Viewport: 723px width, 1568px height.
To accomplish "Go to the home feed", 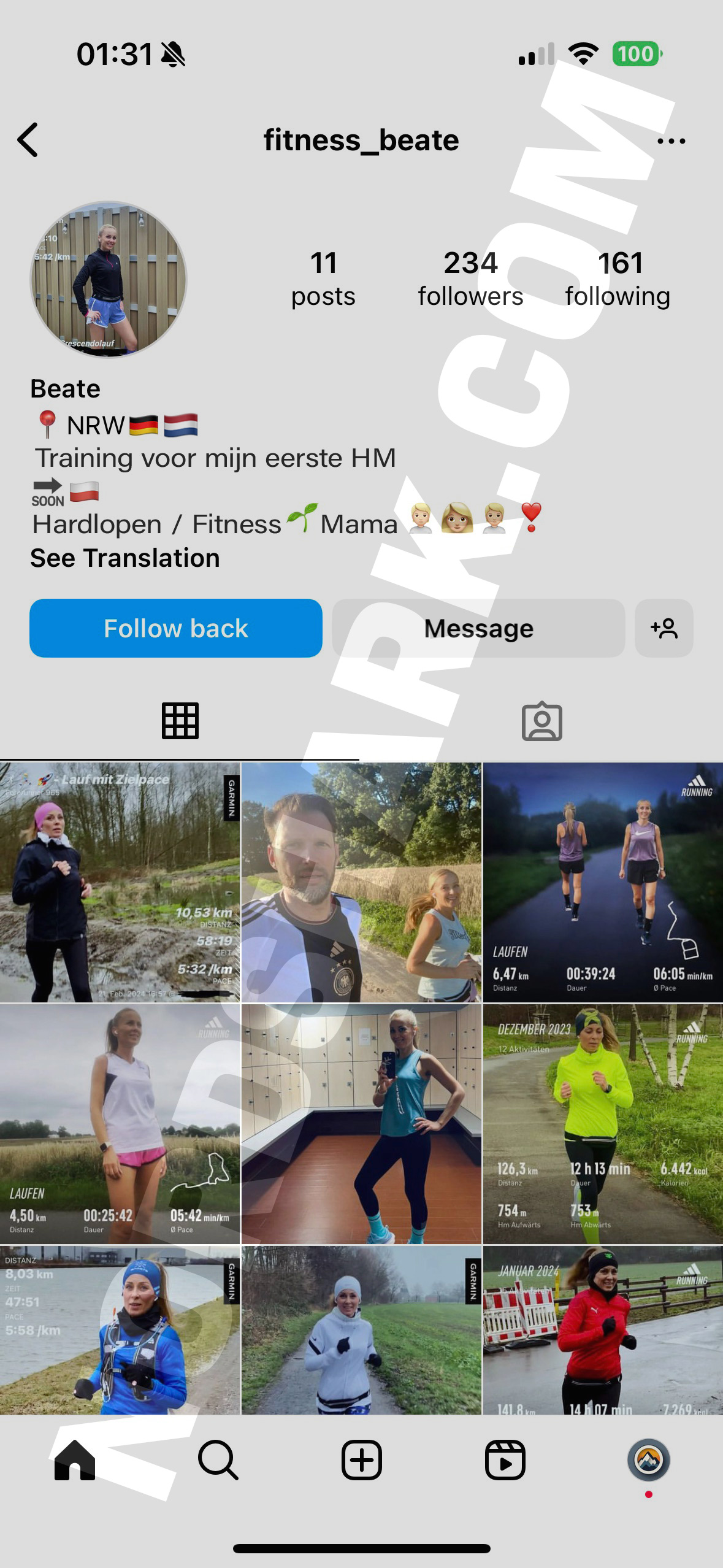I will pos(75,1460).
